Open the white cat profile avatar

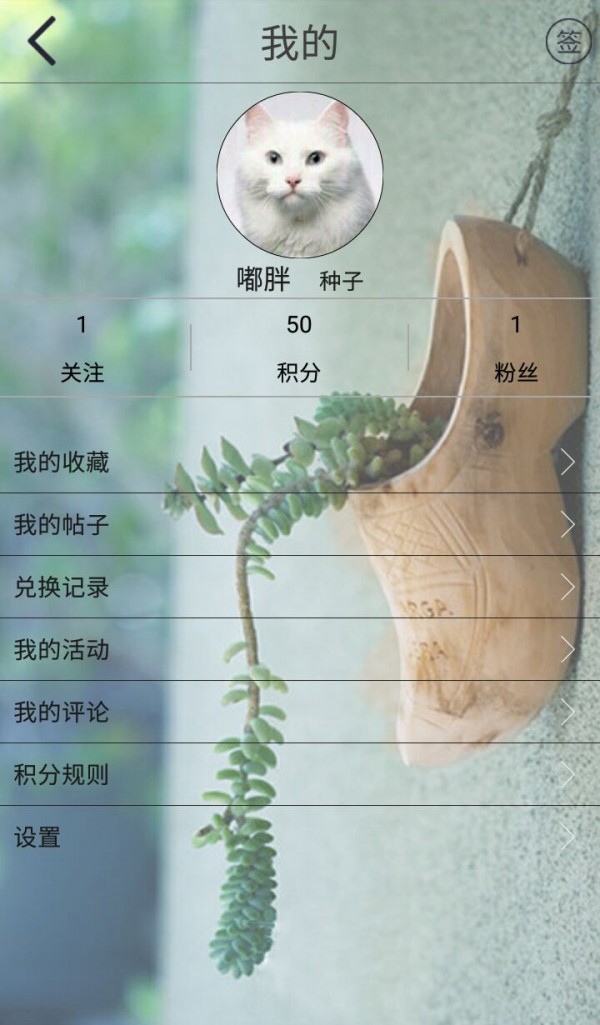coord(299,174)
